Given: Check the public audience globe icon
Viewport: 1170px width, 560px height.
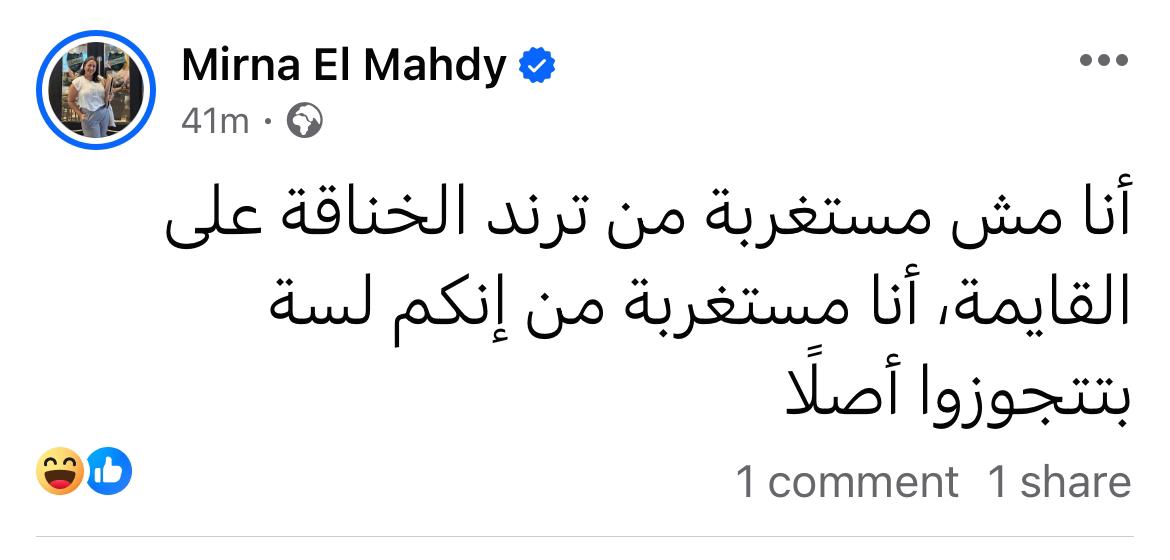Looking at the screenshot, I should [x=304, y=122].
